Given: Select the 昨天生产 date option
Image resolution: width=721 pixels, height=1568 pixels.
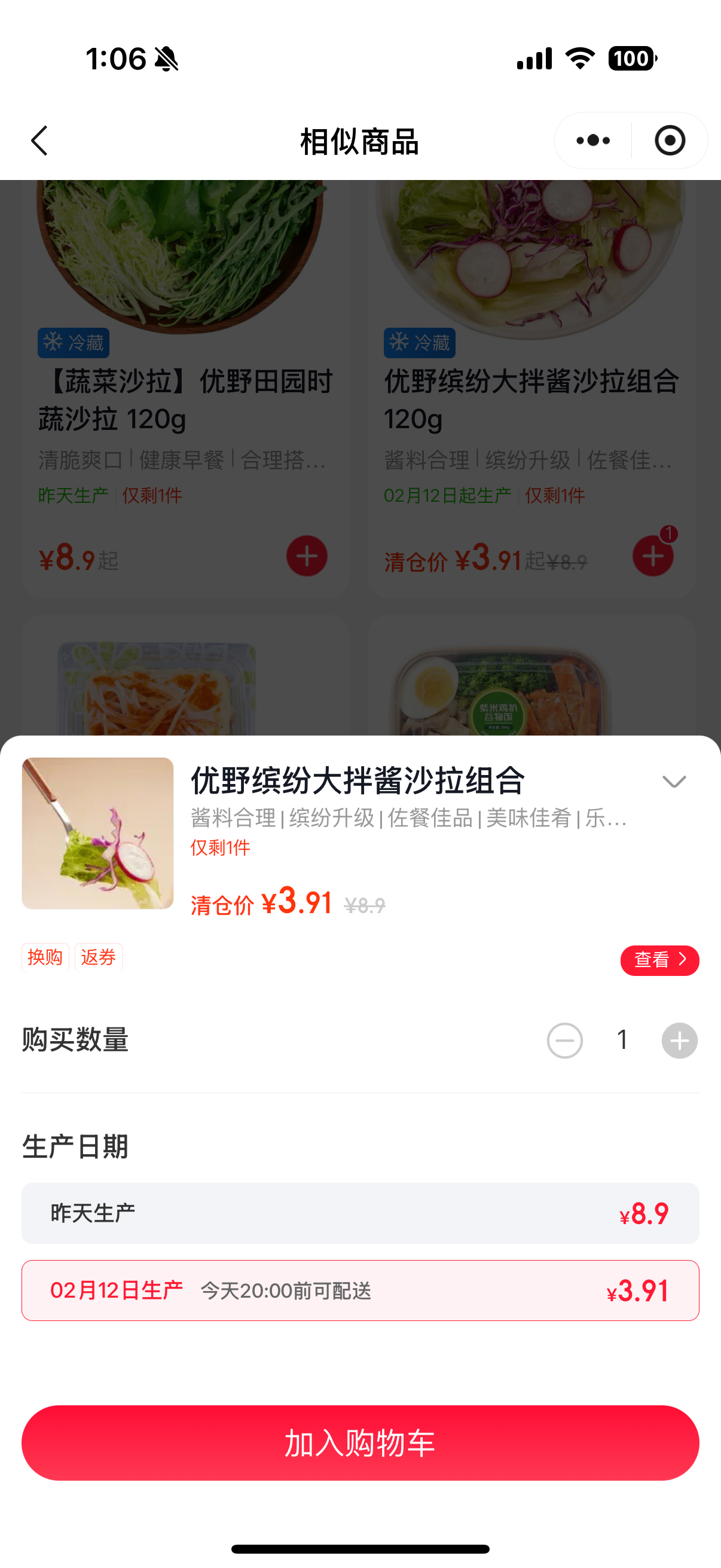Looking at the screenshot, I should (360, 1213).
